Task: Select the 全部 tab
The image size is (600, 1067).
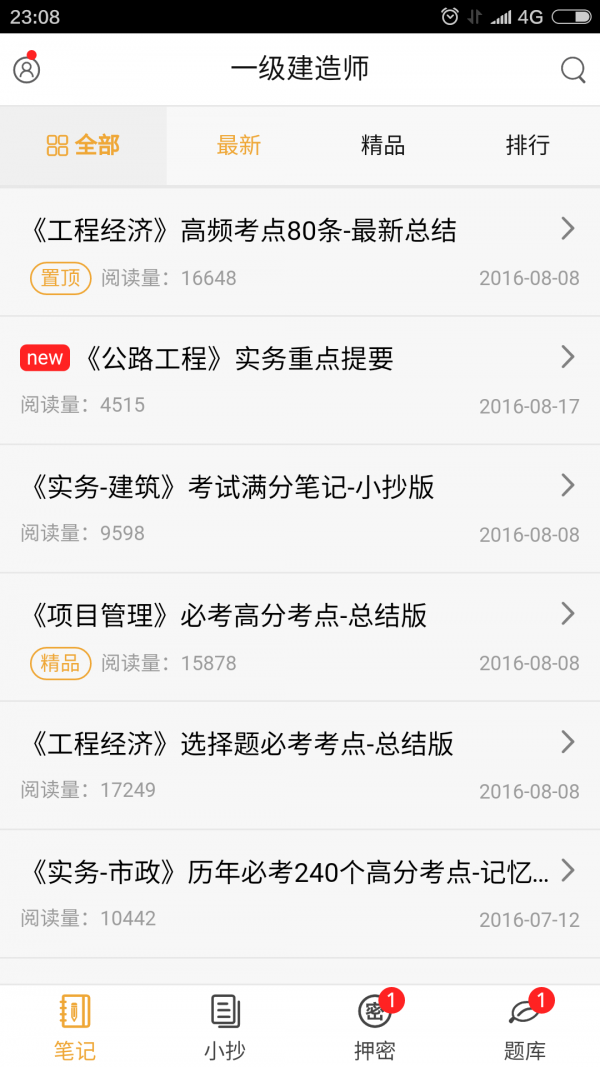Action: point(83,146)
